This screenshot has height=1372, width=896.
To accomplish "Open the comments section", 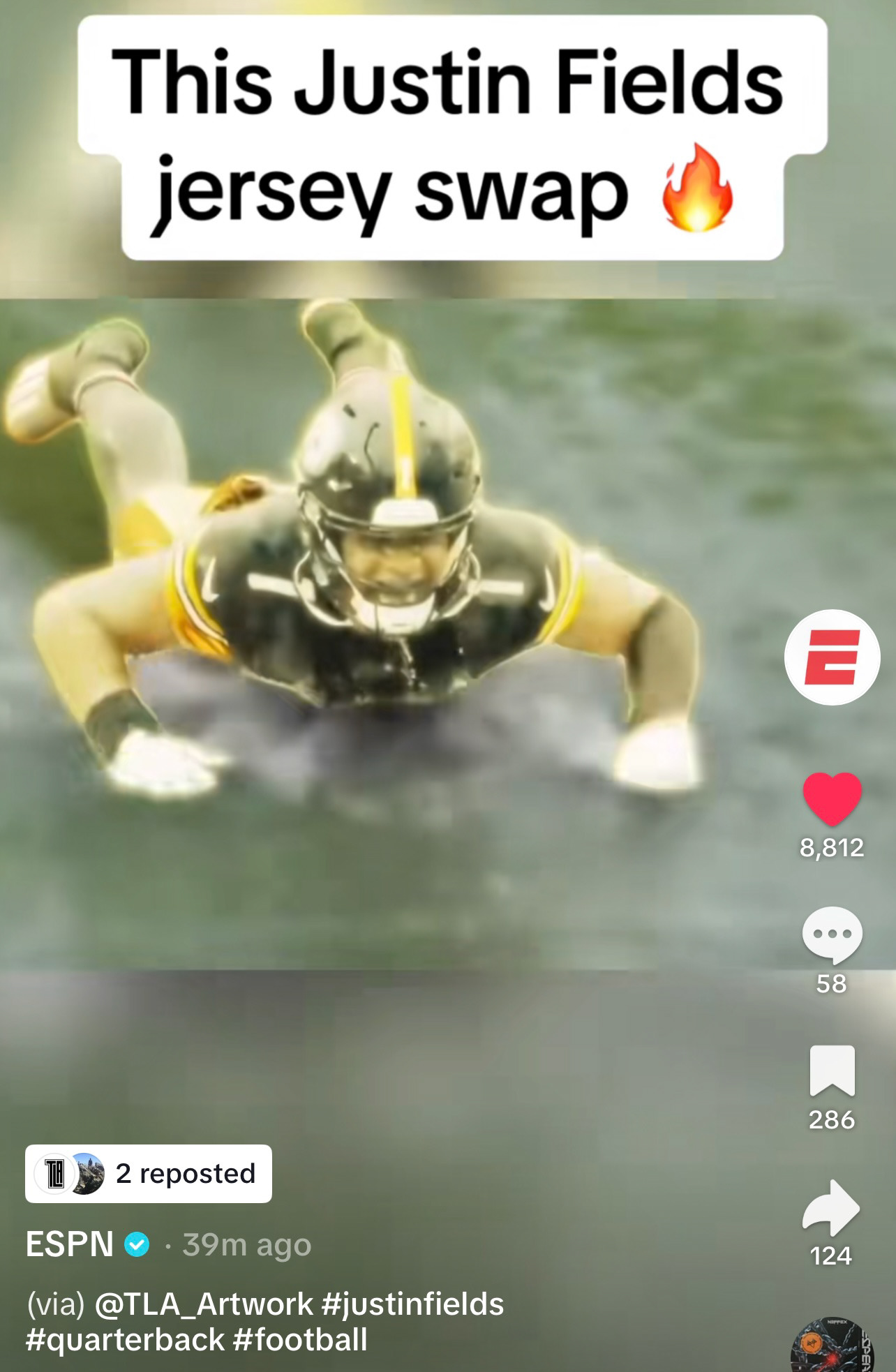I will coord(832,934).
